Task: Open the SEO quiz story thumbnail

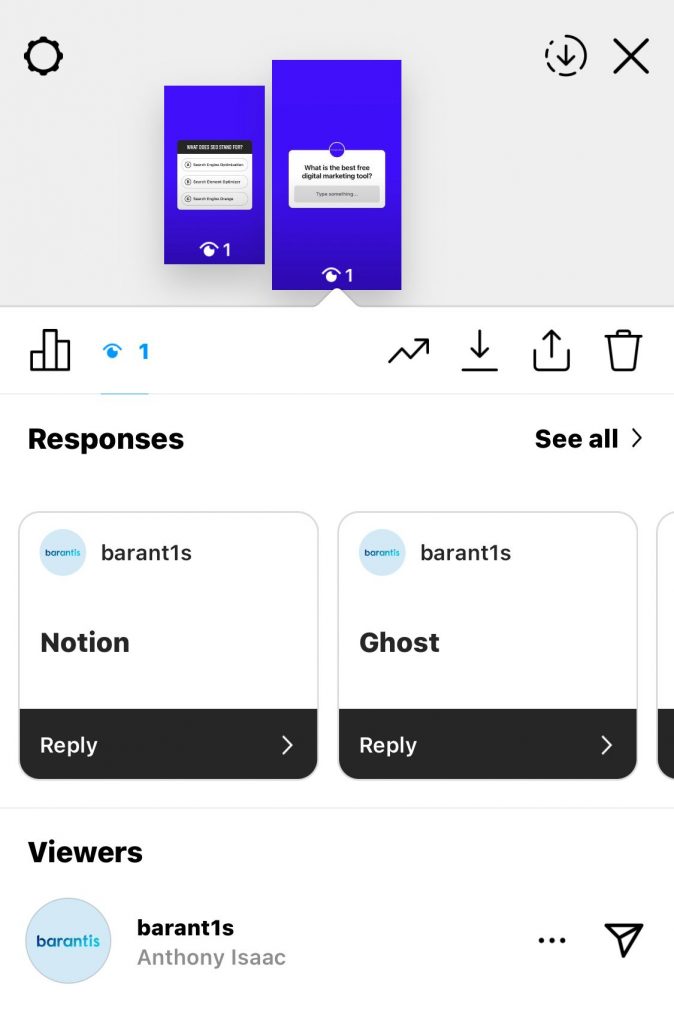Action: tap(214, 175)
